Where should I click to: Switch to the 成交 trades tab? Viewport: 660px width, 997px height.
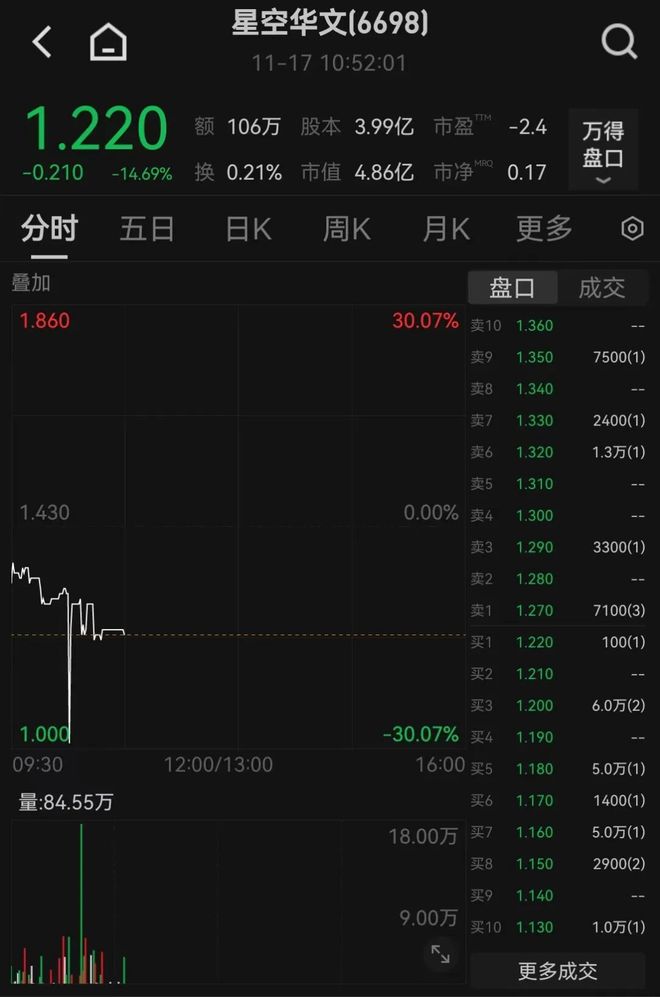(602, 288)
